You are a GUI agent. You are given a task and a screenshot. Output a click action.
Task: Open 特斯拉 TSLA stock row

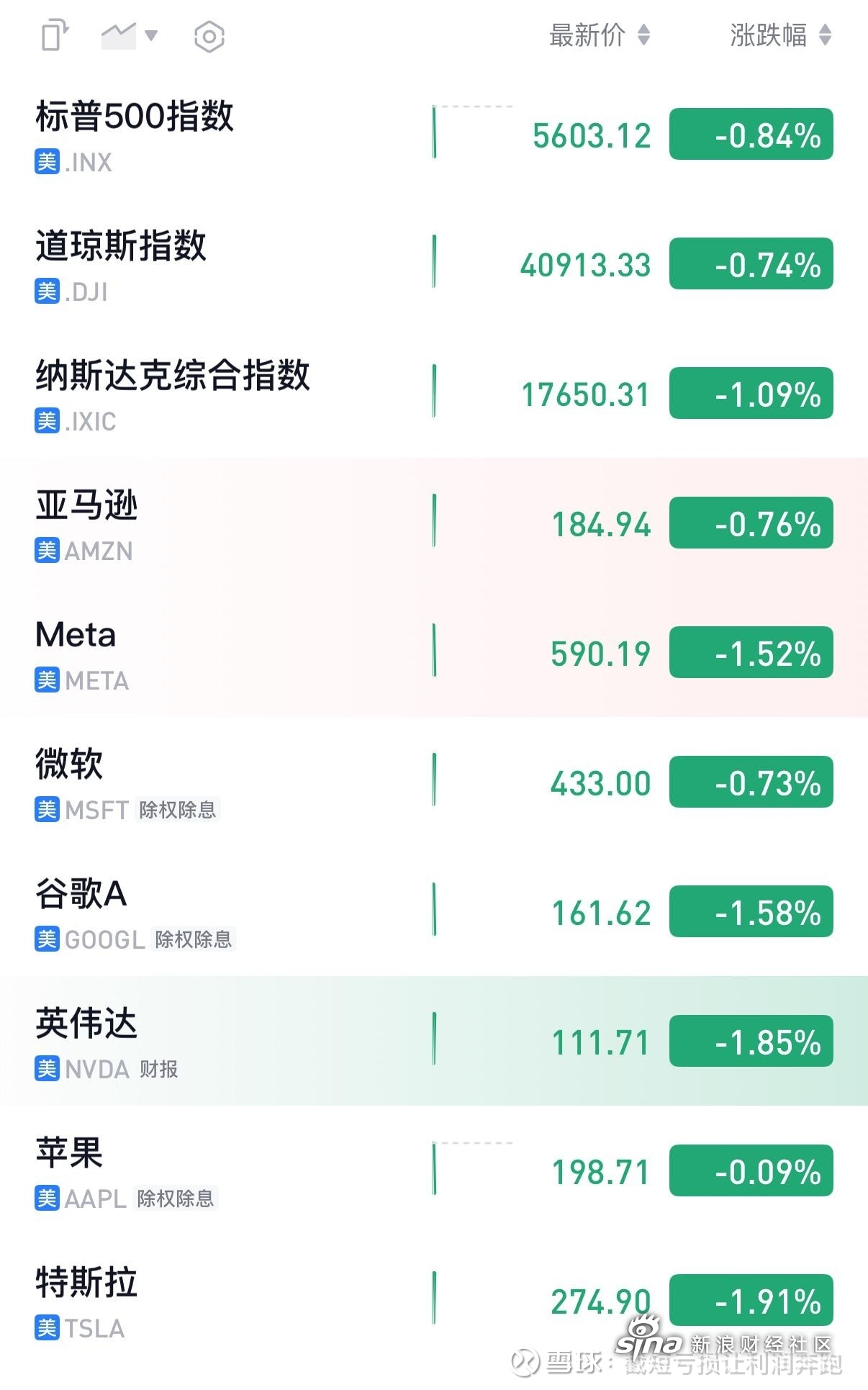tap(434, 1300)
